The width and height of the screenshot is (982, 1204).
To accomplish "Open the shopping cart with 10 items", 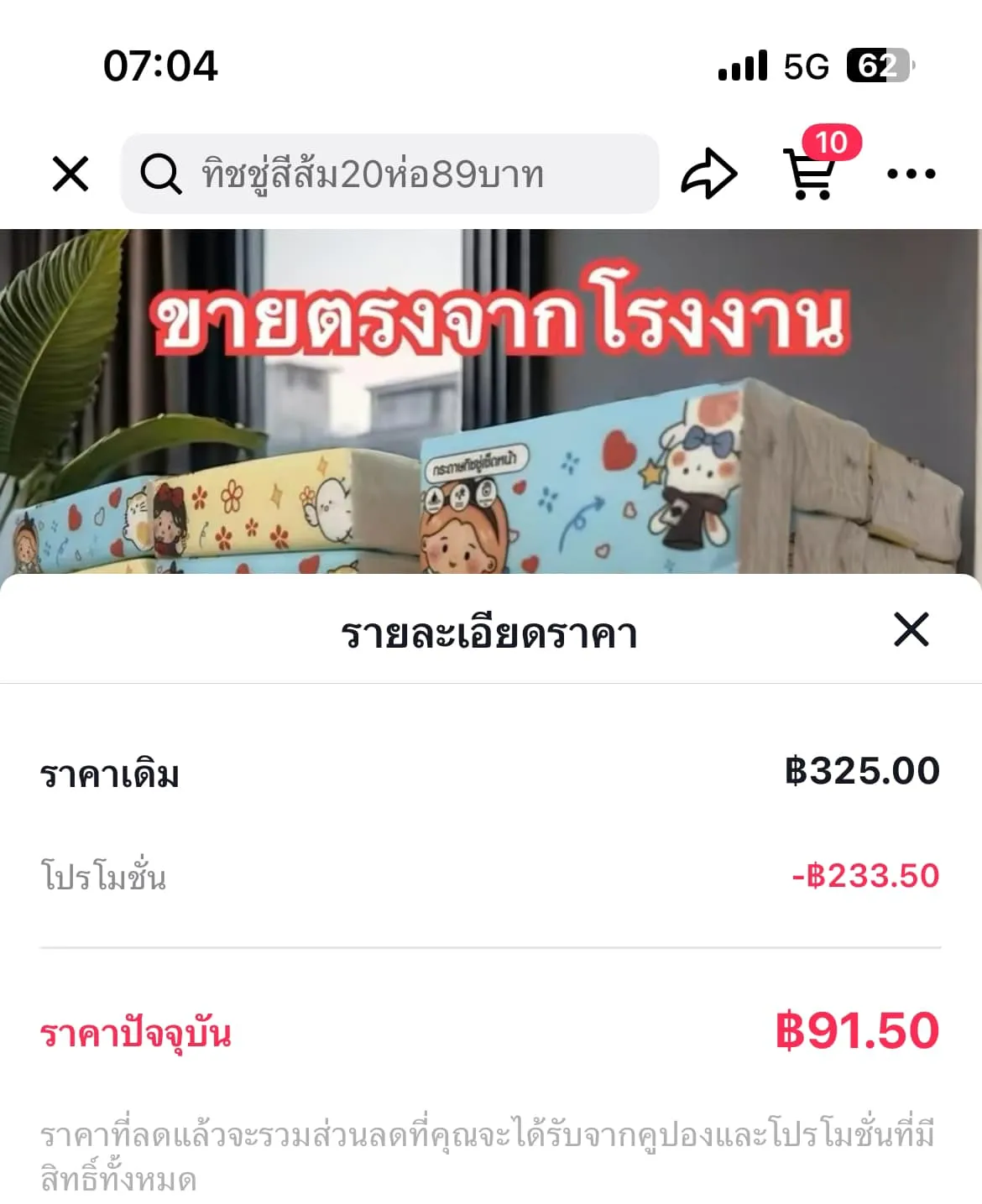I will 809,173.
